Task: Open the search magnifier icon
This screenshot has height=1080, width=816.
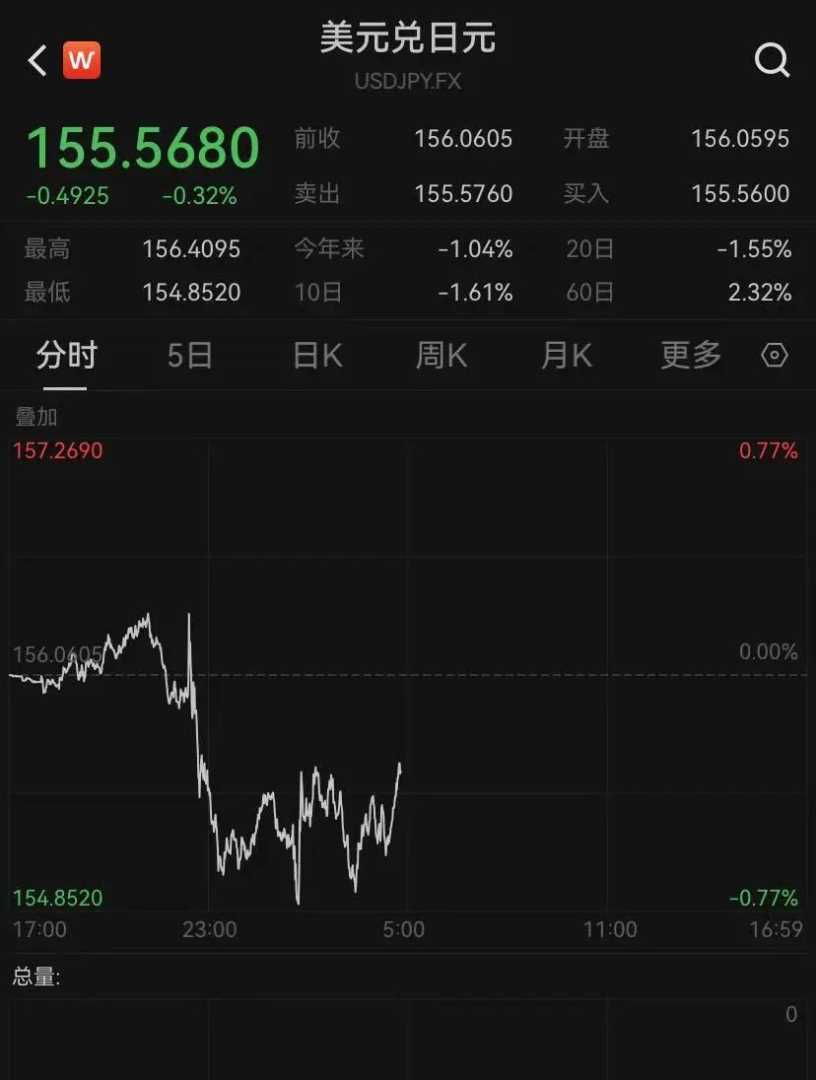Action: [771, 61]
